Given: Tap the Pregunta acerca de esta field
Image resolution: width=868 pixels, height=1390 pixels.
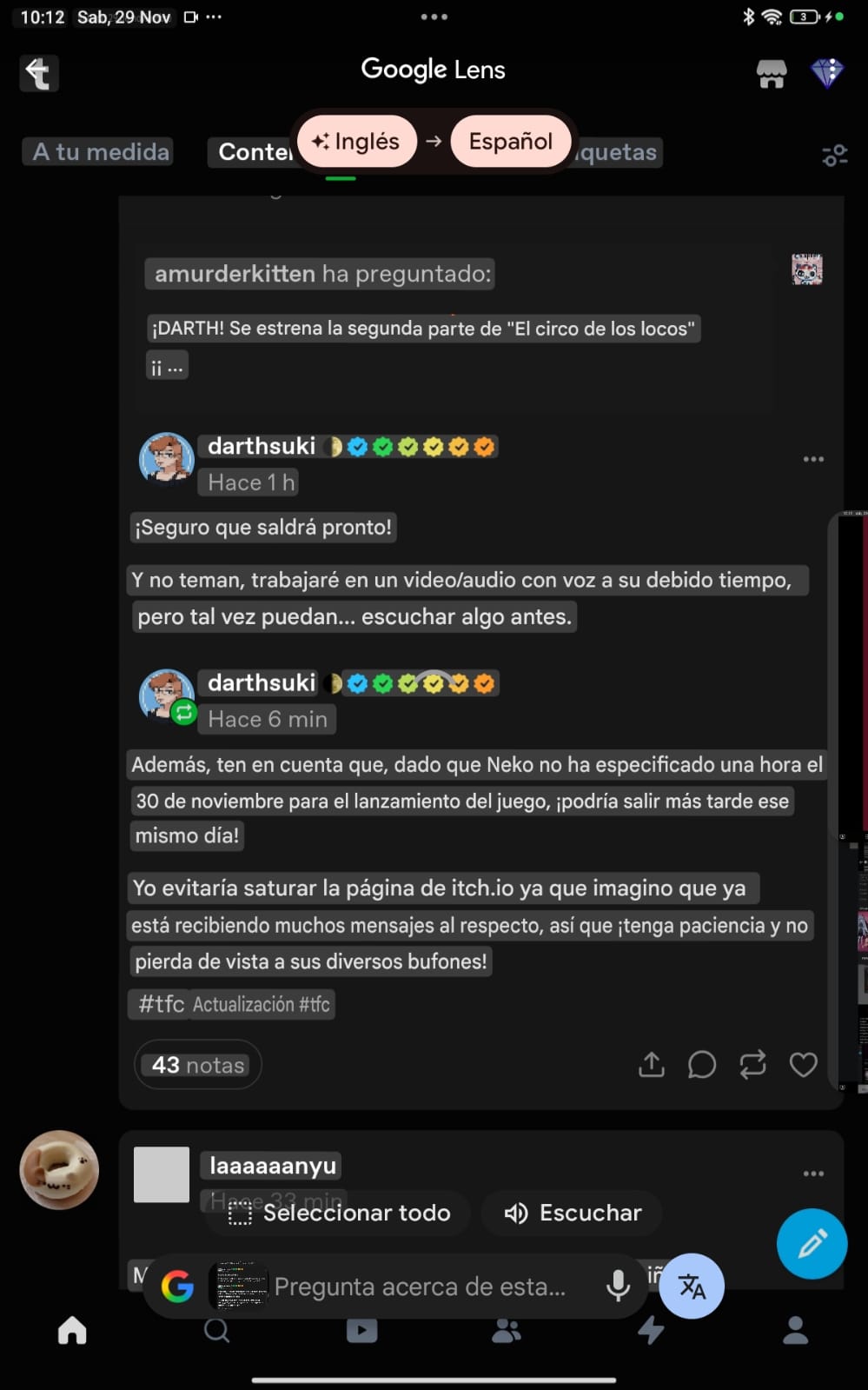Looking at the screenshot, I should point(420,1287).
